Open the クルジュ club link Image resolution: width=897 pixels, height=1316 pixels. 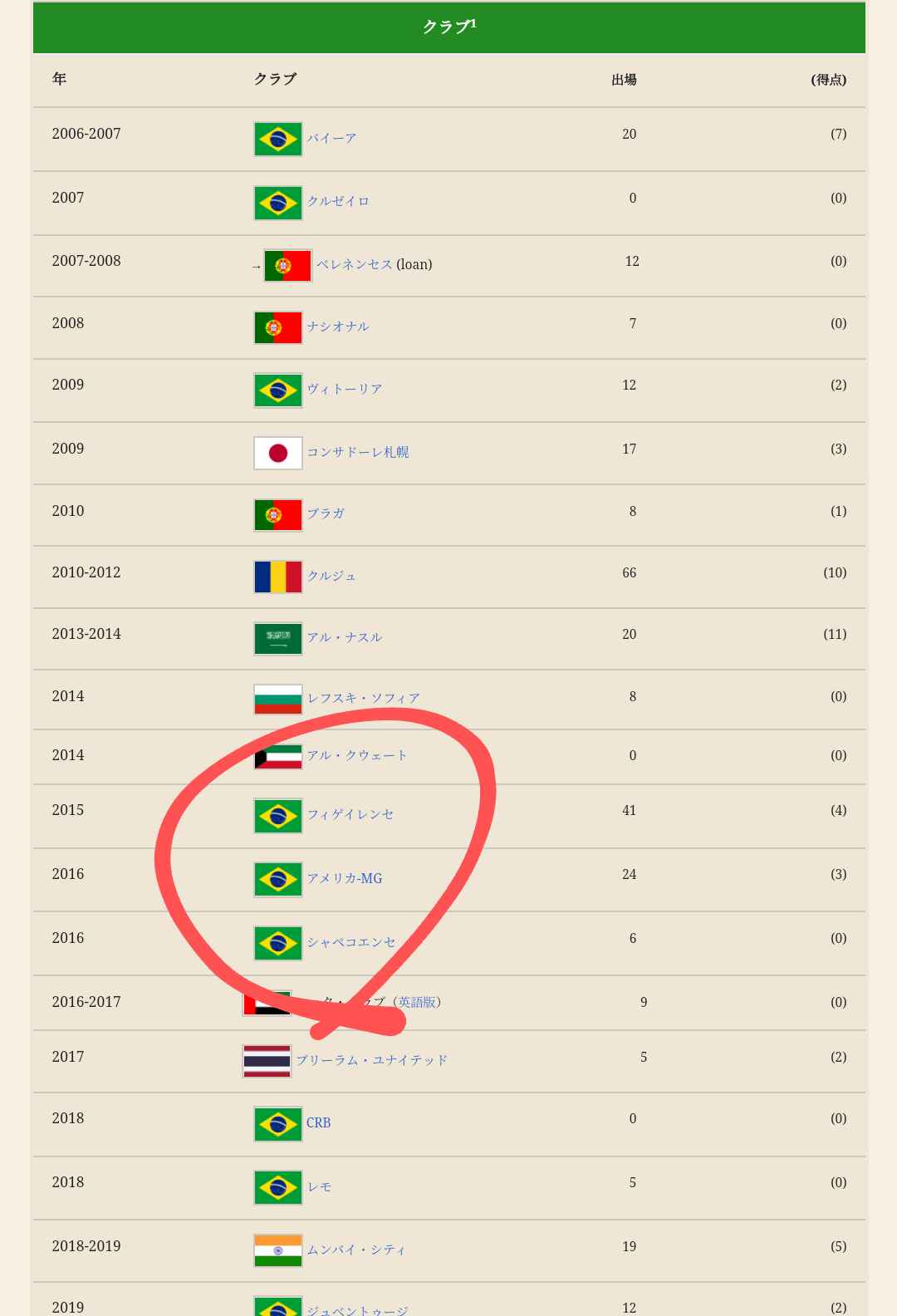331,577
